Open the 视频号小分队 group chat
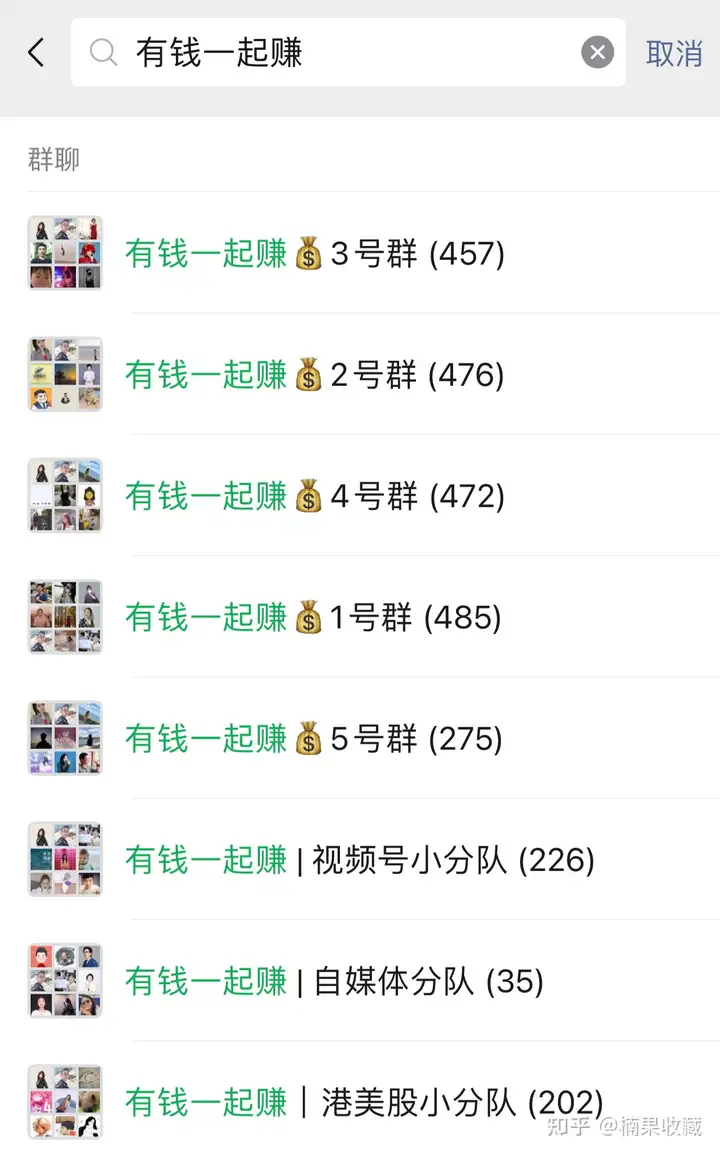 point(360,860)
